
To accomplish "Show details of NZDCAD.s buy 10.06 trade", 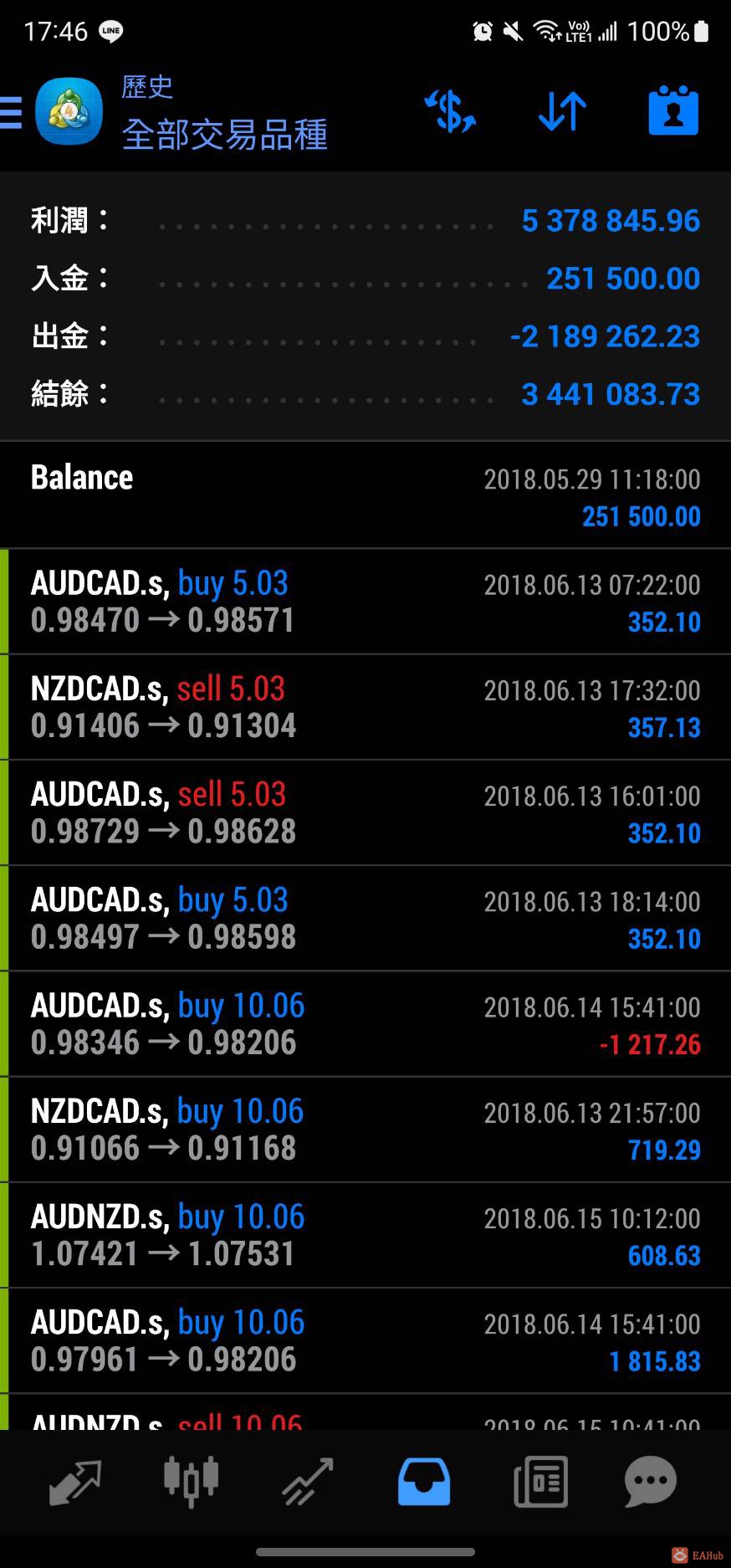I will [x=365, y=1130].
